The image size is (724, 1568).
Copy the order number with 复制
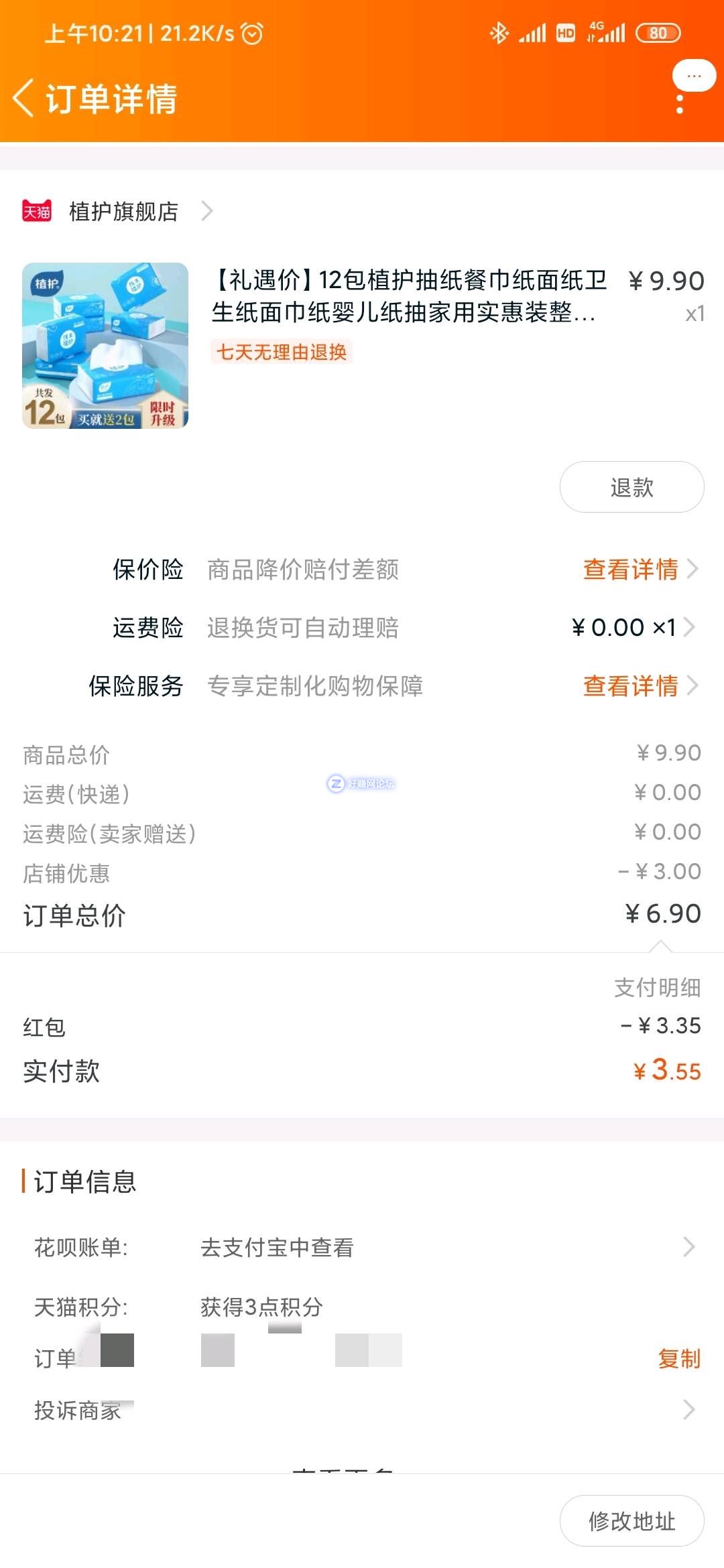678,1359
